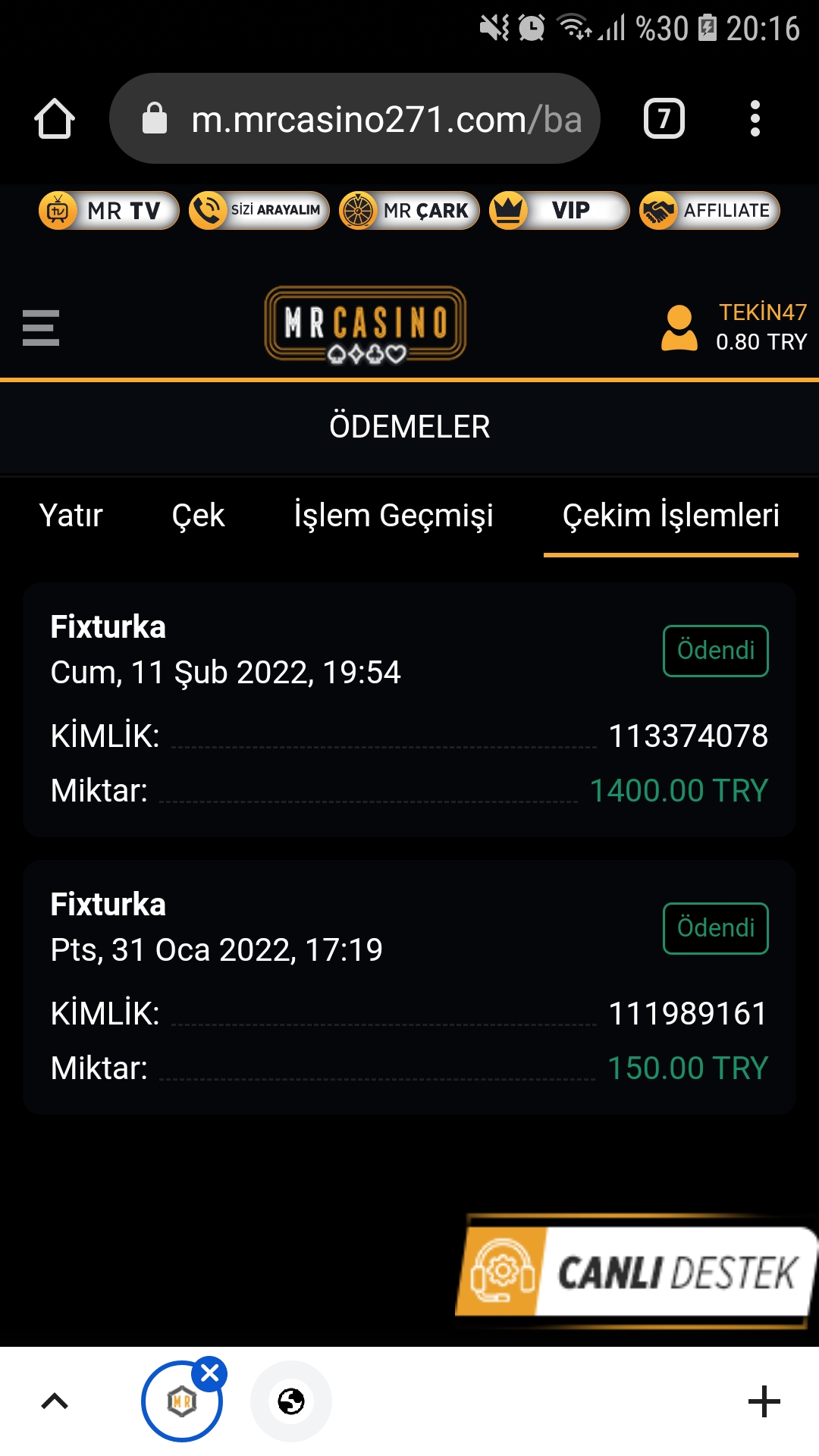
Task: Switch to the Yatır tab
Action: pyautogui.click(x=71, y=516)
